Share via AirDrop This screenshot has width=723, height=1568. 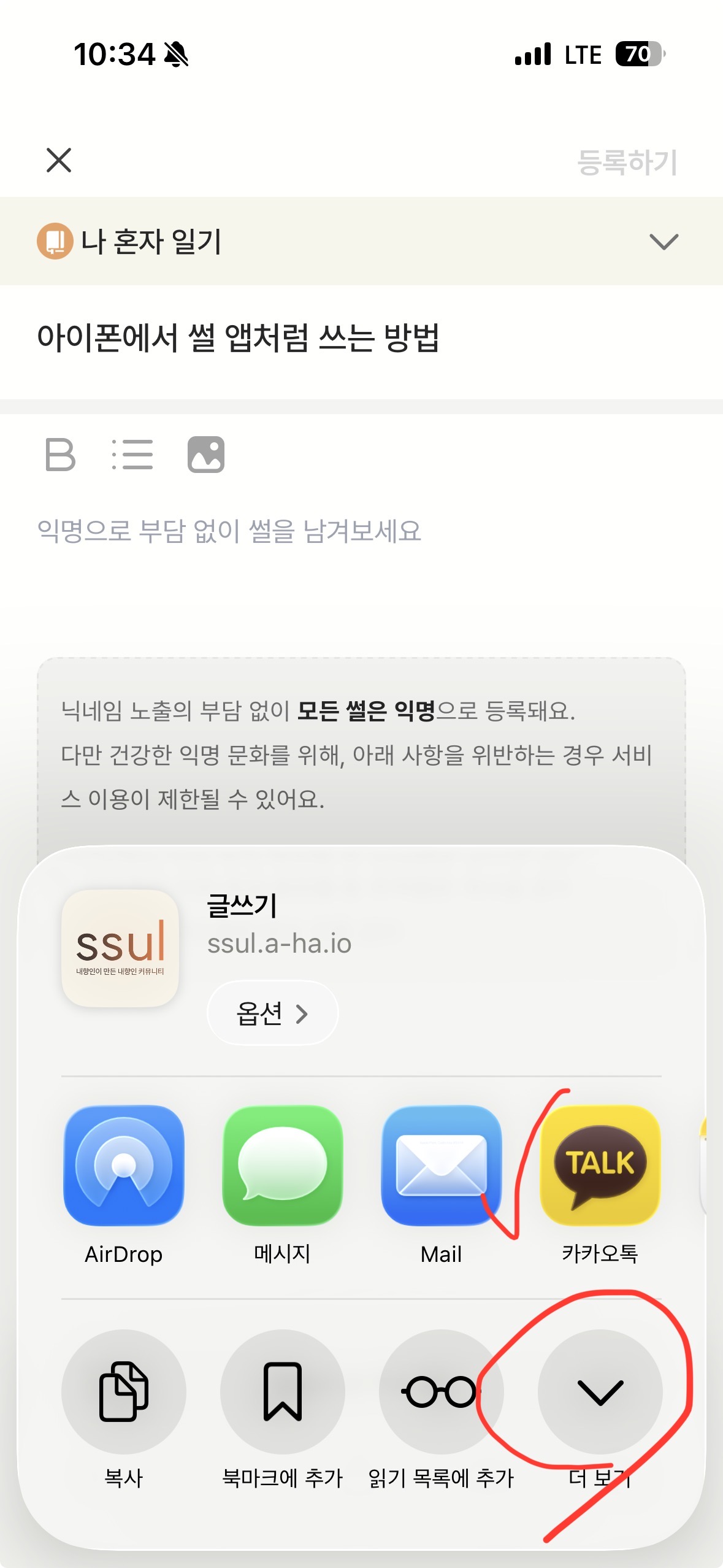coord(124,1166)
